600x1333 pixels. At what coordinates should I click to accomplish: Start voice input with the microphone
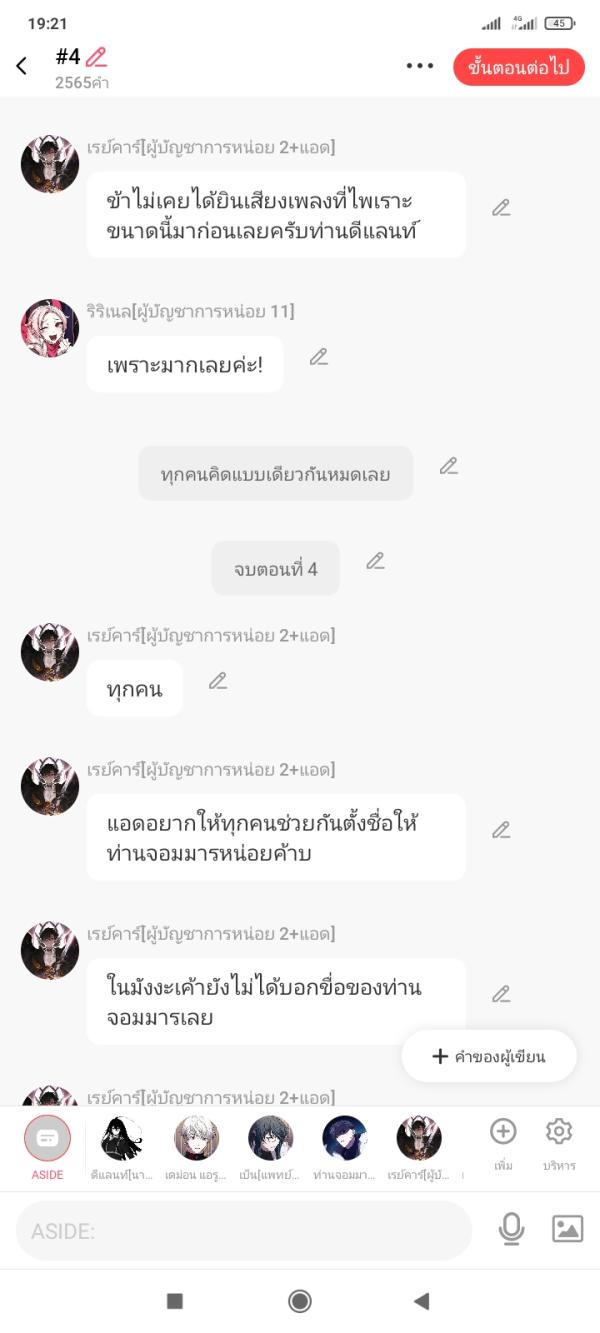coord(511,1229)
